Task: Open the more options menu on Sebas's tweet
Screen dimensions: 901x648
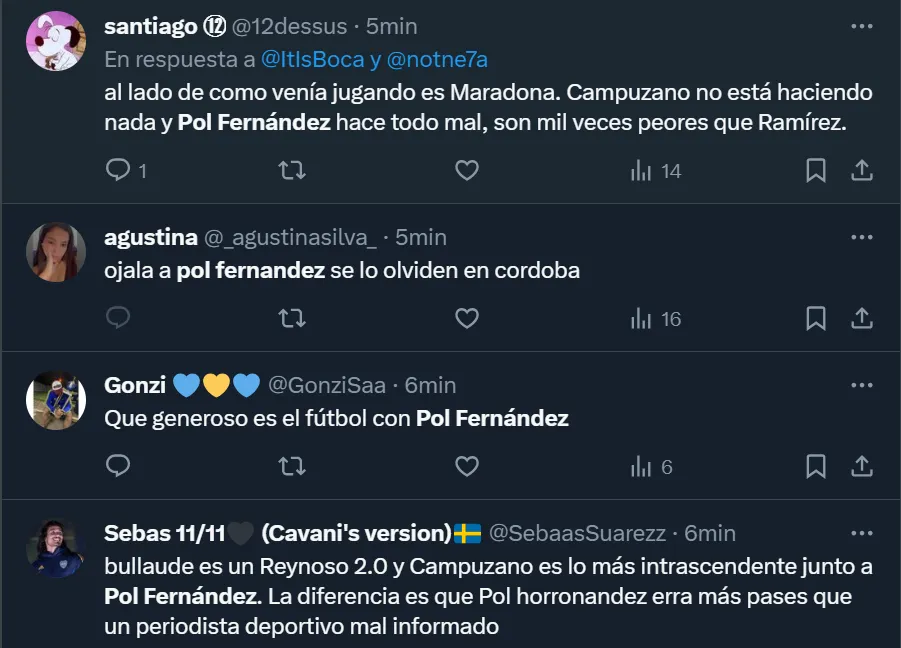Action: click(861, 533)
